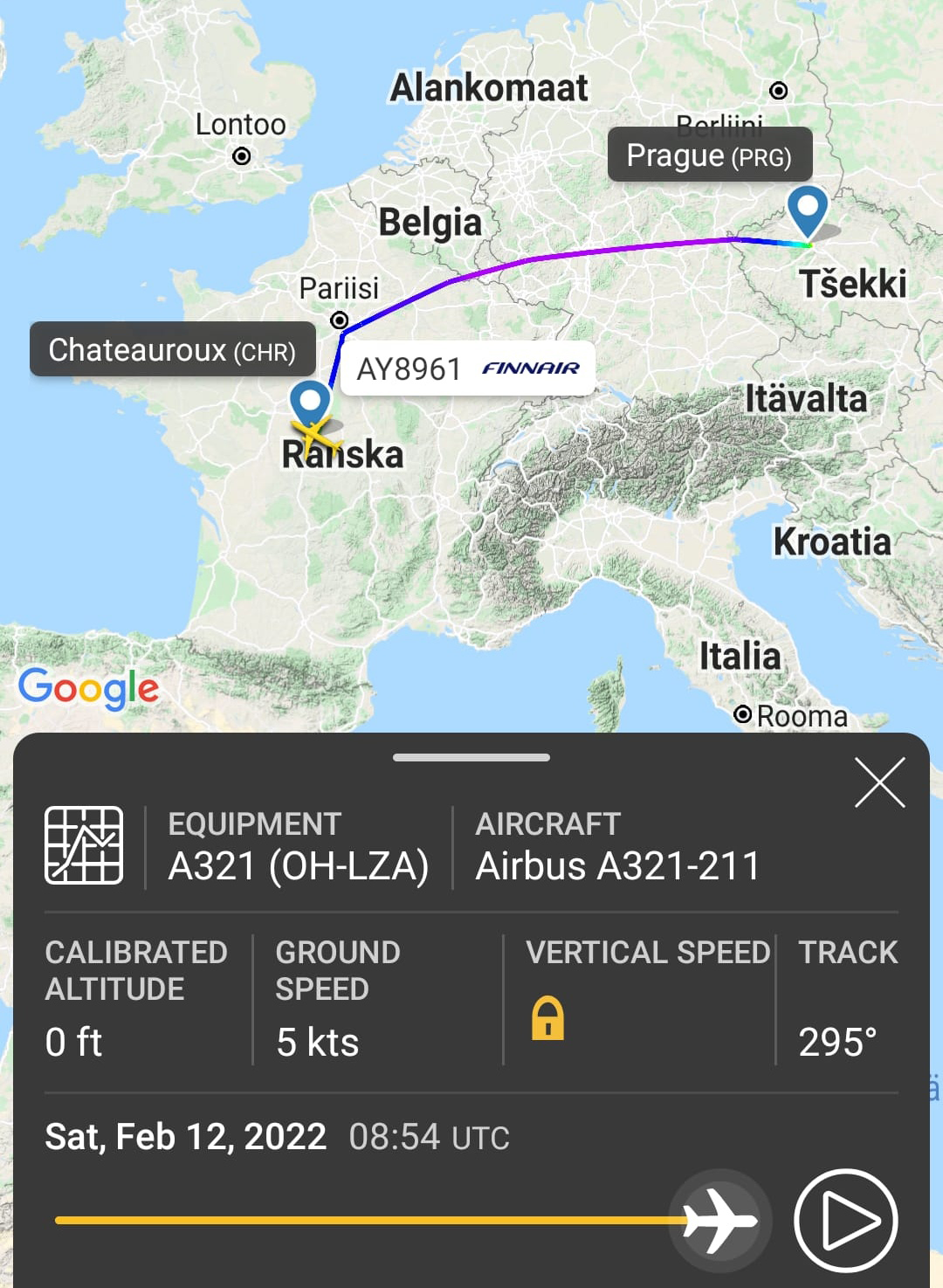Select the Chateauroux (CHR) airport marker

pos(310,402)
